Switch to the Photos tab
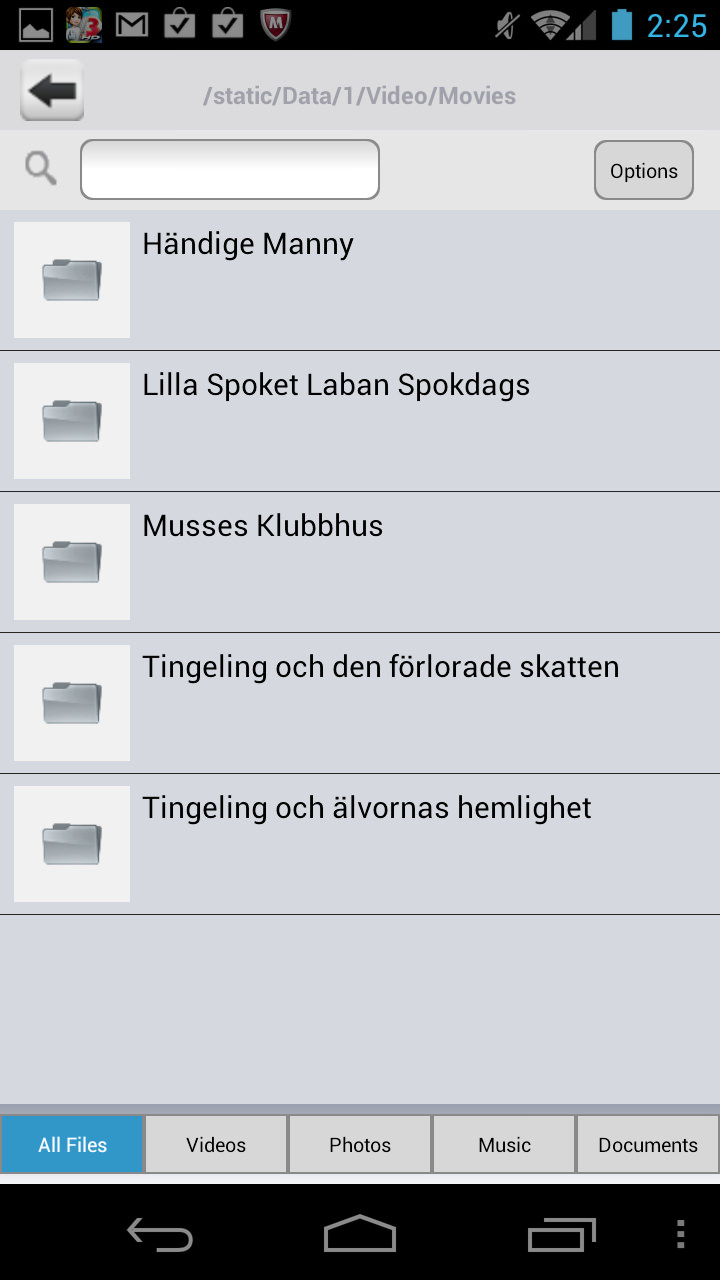 [360, 1144]
